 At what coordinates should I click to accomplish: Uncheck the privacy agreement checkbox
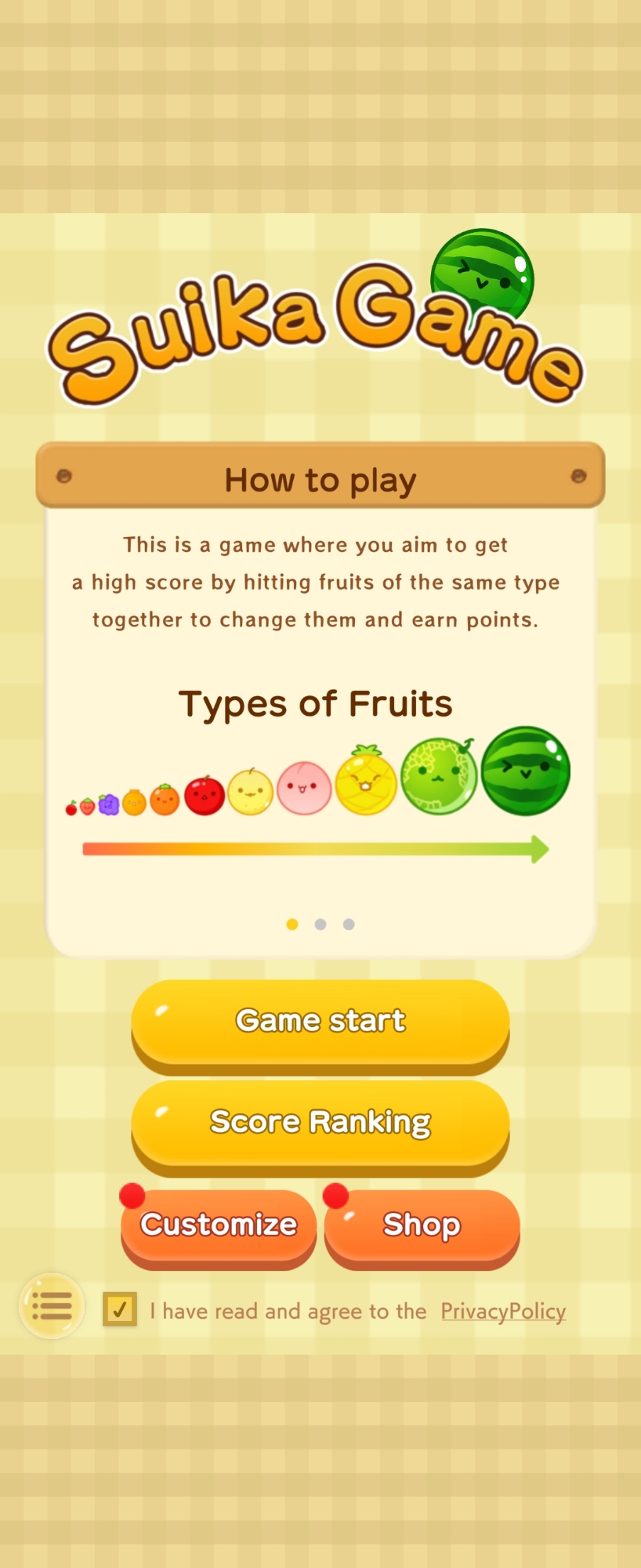coord(120,1309)
